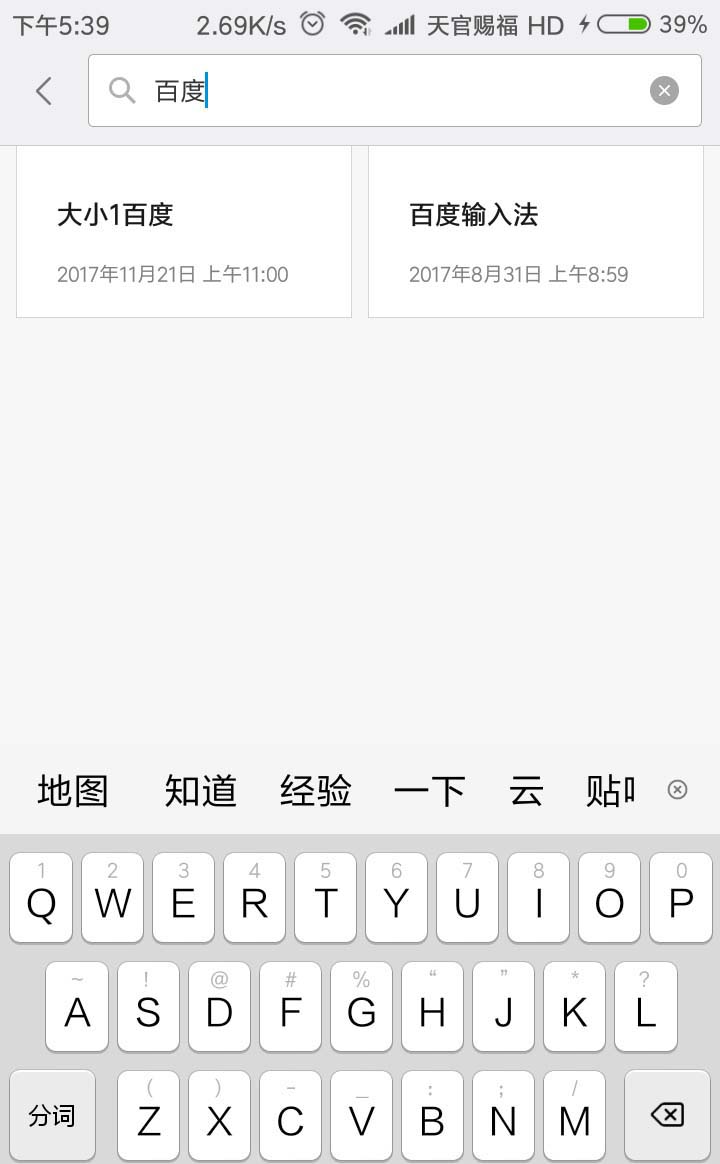The height and width of the screenshot is (1164, 720).
Task: Clear the search text
Action: point(664,91)
